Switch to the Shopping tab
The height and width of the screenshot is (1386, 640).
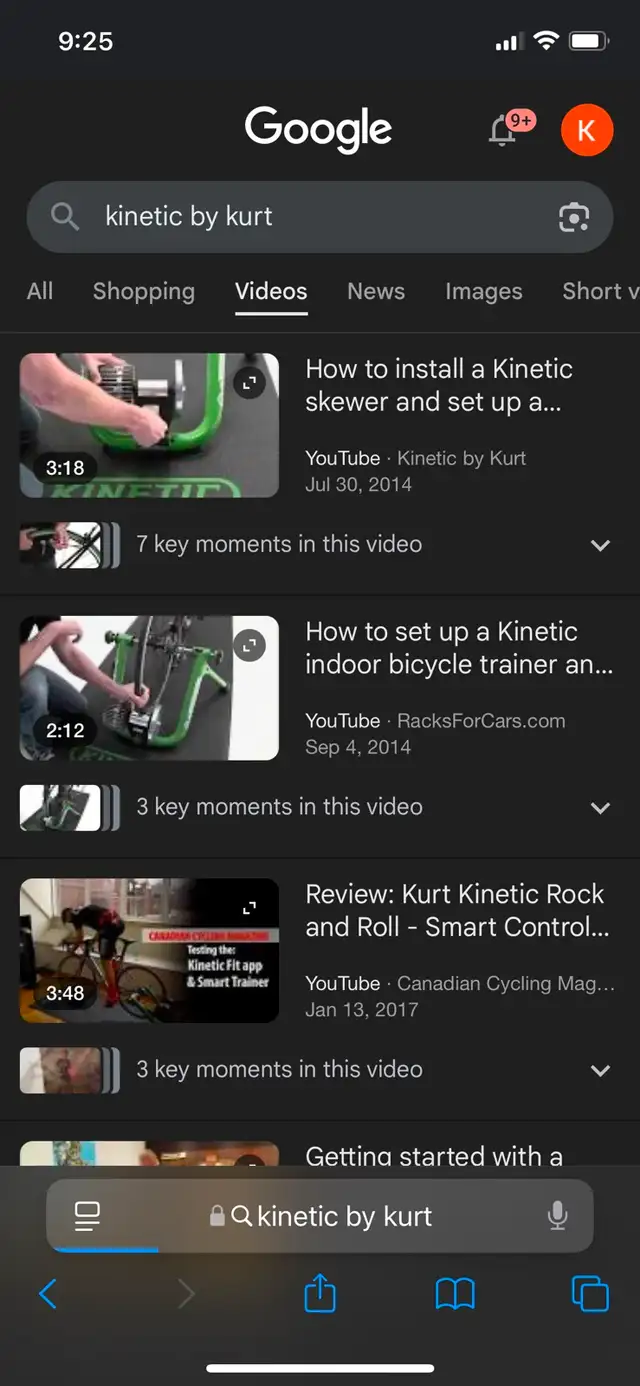pyautogui.click(x=144, y=291)
